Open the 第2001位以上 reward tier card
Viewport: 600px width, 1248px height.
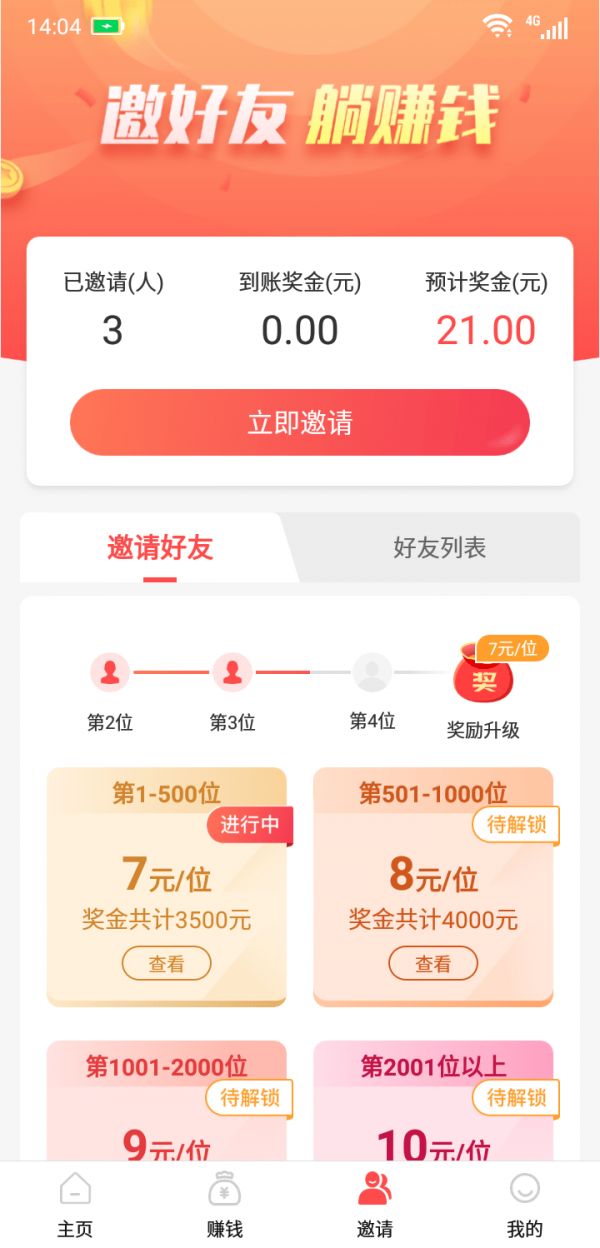point(433,1101)
